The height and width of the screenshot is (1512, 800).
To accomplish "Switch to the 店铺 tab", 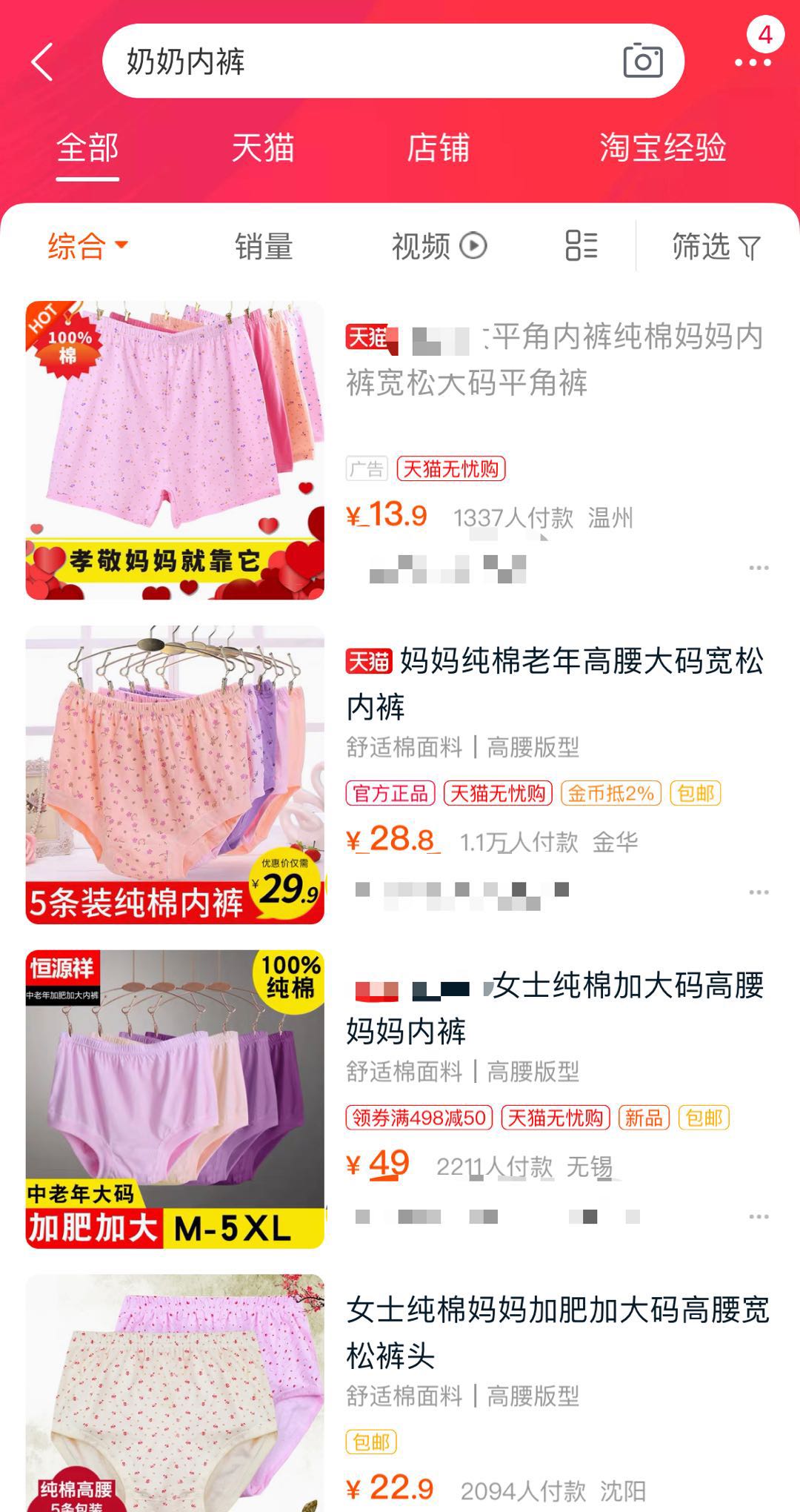I will pyautogui.click(x=438, y=147).
